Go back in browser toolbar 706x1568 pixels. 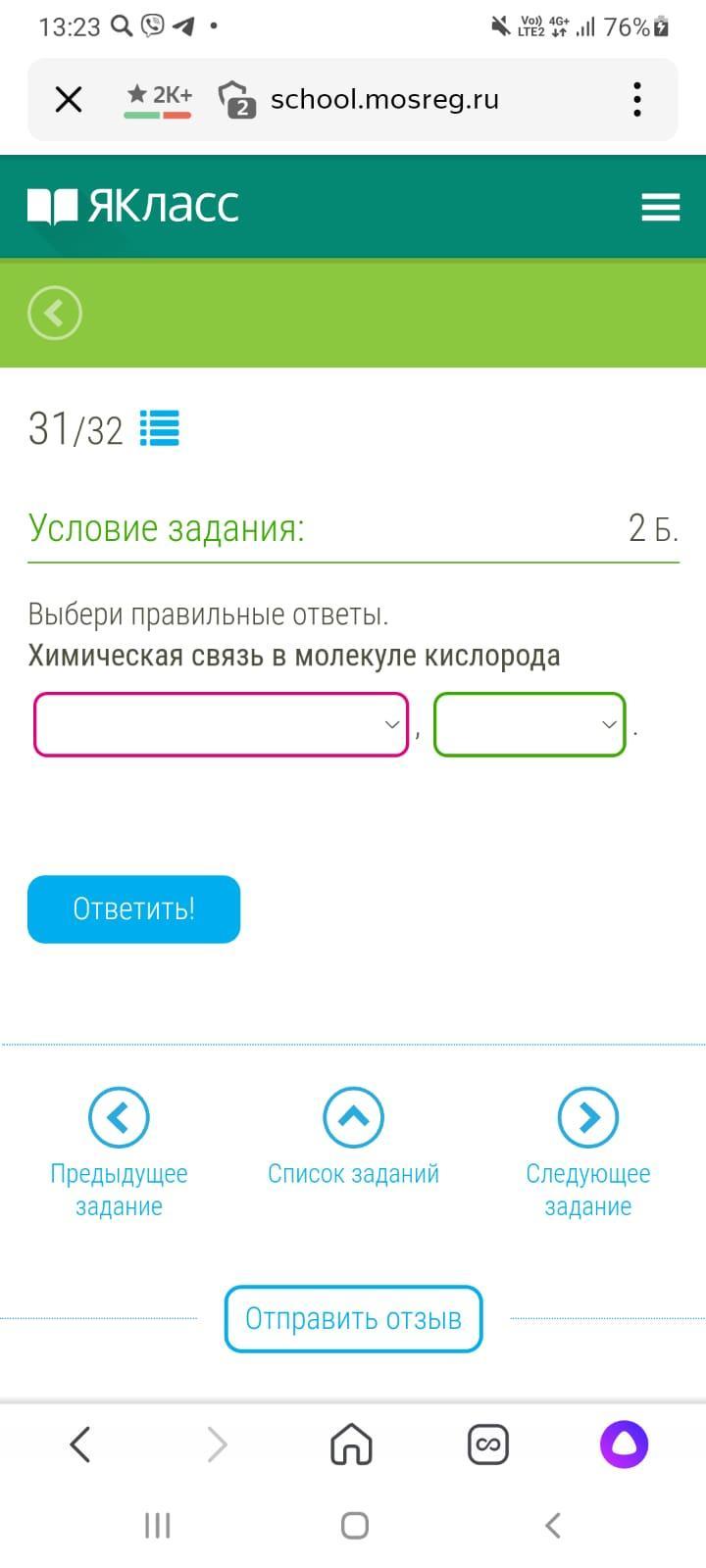tap(80, 1445)
